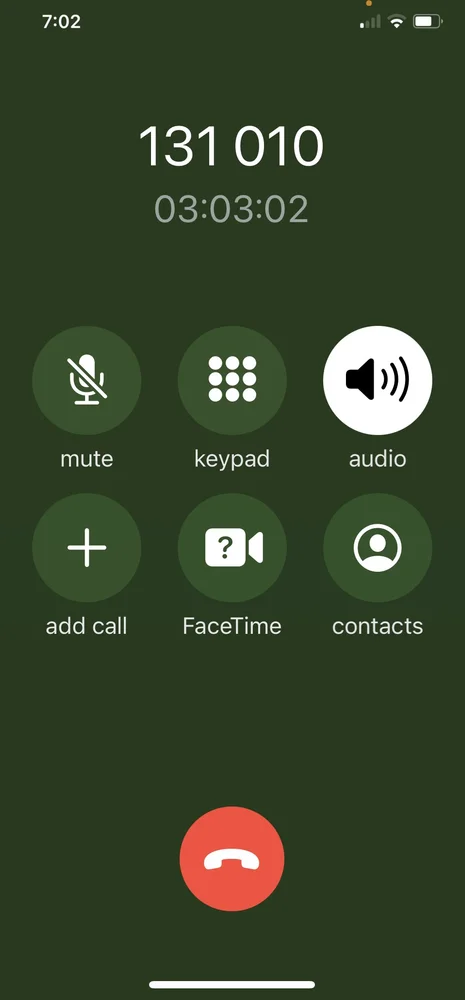Turn off the speaker audio button
The width and height of the screenshot is (465, 1000).
378,380
